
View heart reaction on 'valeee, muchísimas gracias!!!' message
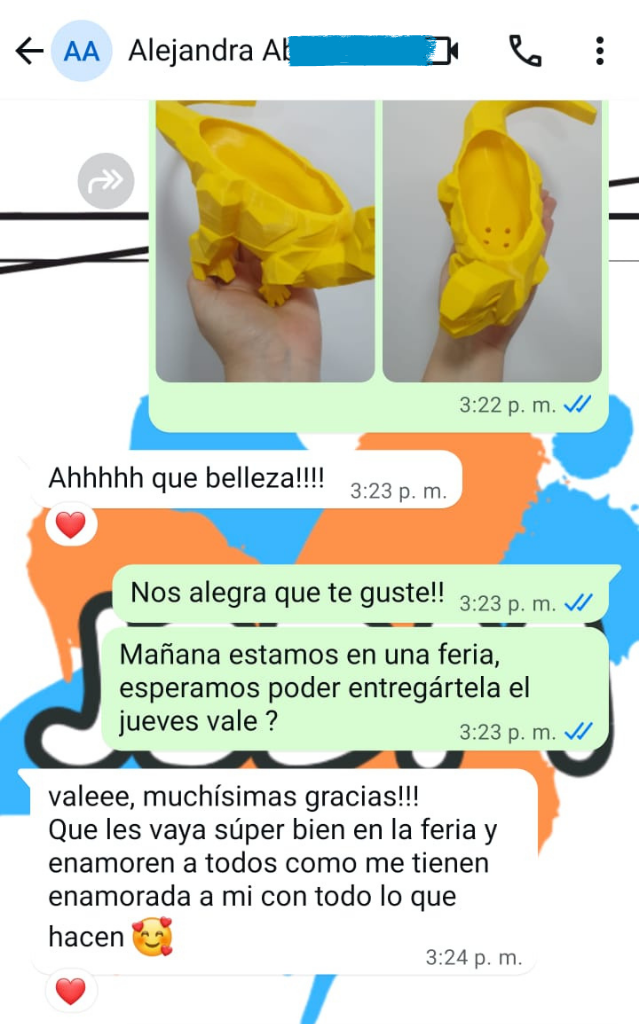point(70,991)
